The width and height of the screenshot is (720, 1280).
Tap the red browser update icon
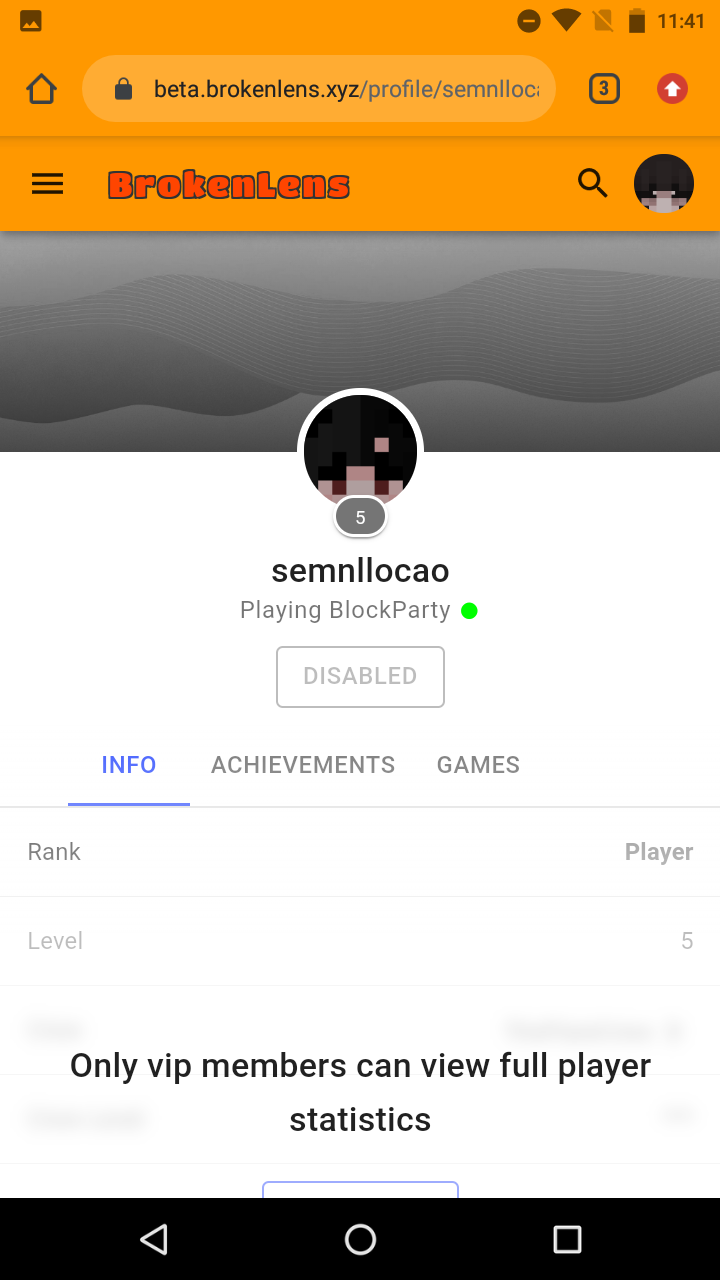[672, 89]
